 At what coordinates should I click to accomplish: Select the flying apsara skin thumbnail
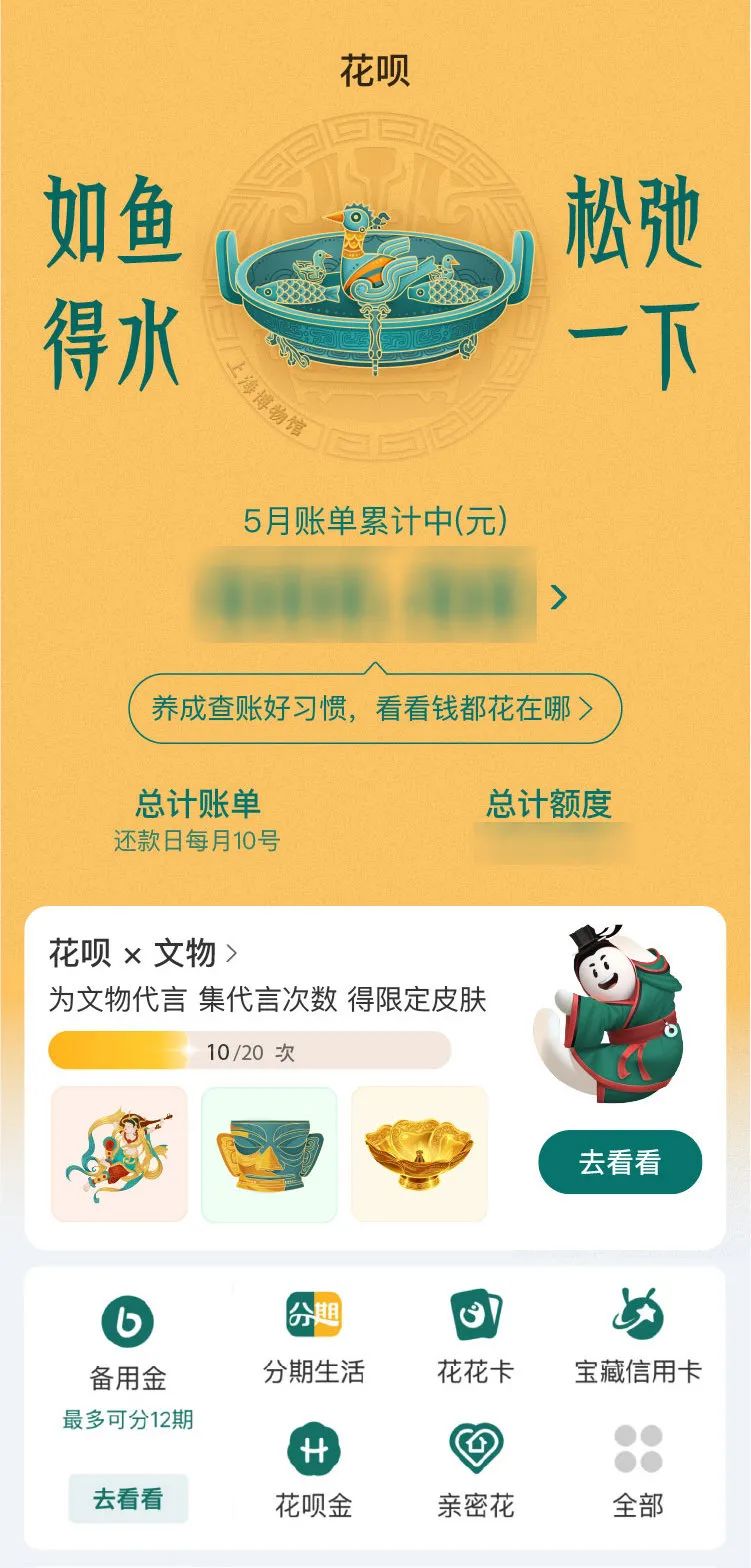click(x=119, y=1154)
